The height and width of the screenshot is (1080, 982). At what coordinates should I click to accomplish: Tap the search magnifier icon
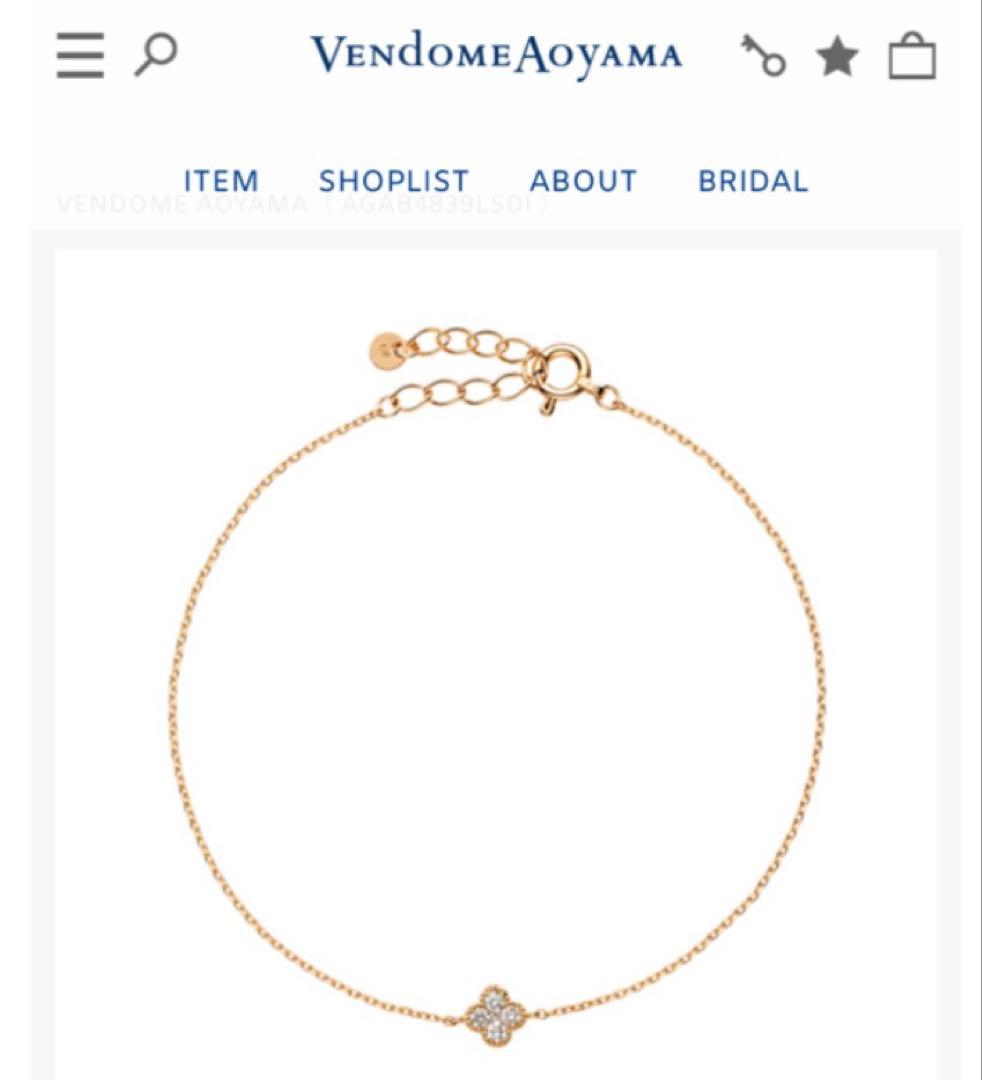click(155, 54)
